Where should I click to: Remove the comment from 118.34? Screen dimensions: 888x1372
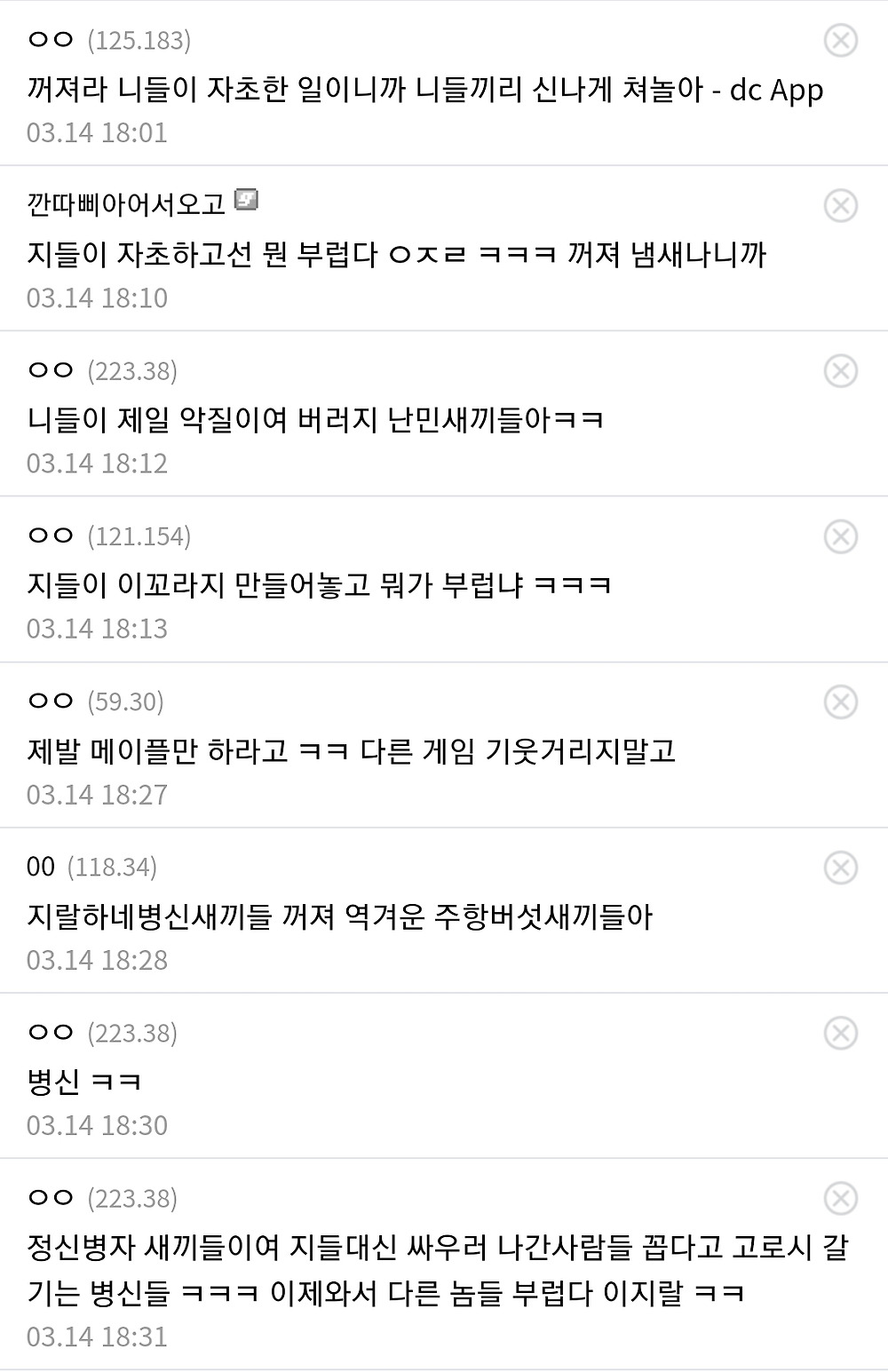click(840, 867)
